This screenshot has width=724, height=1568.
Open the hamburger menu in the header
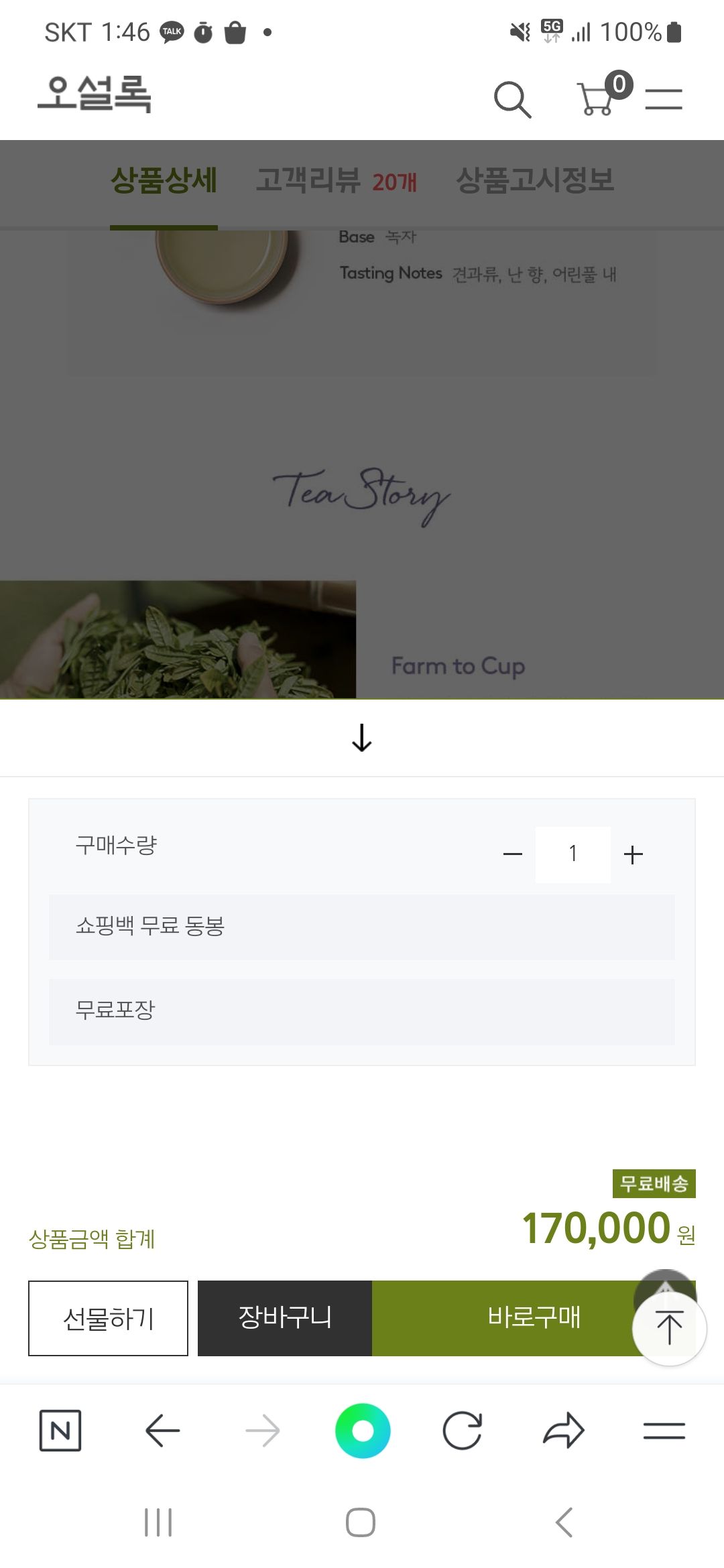point(664,99)
